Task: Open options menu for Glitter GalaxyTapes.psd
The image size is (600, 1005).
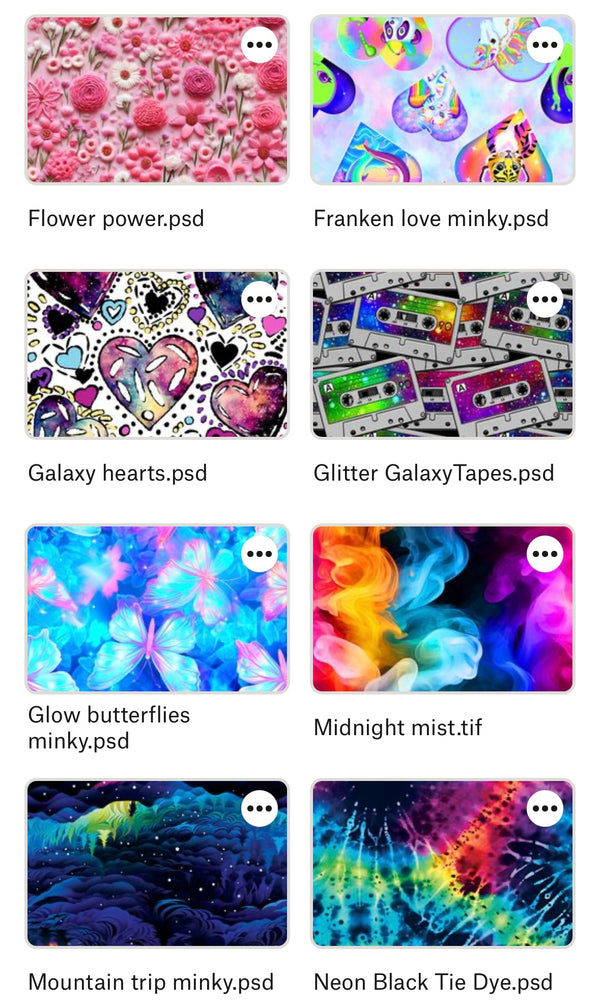Action: pyautogui.click(x=545, y=299)
